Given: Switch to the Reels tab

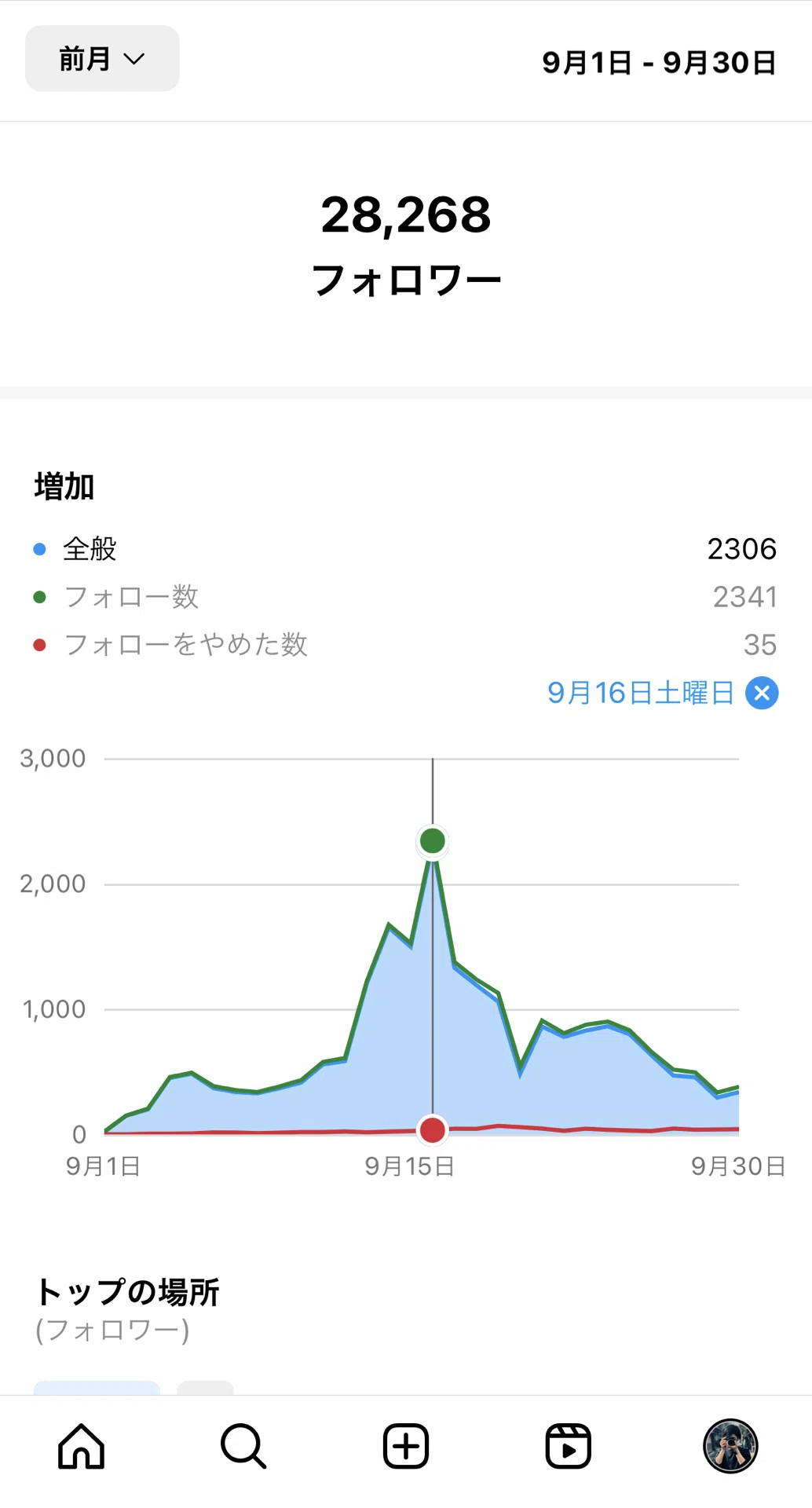Looking at the screenshot, I should pyautogui.click(x=569, y=1446).
